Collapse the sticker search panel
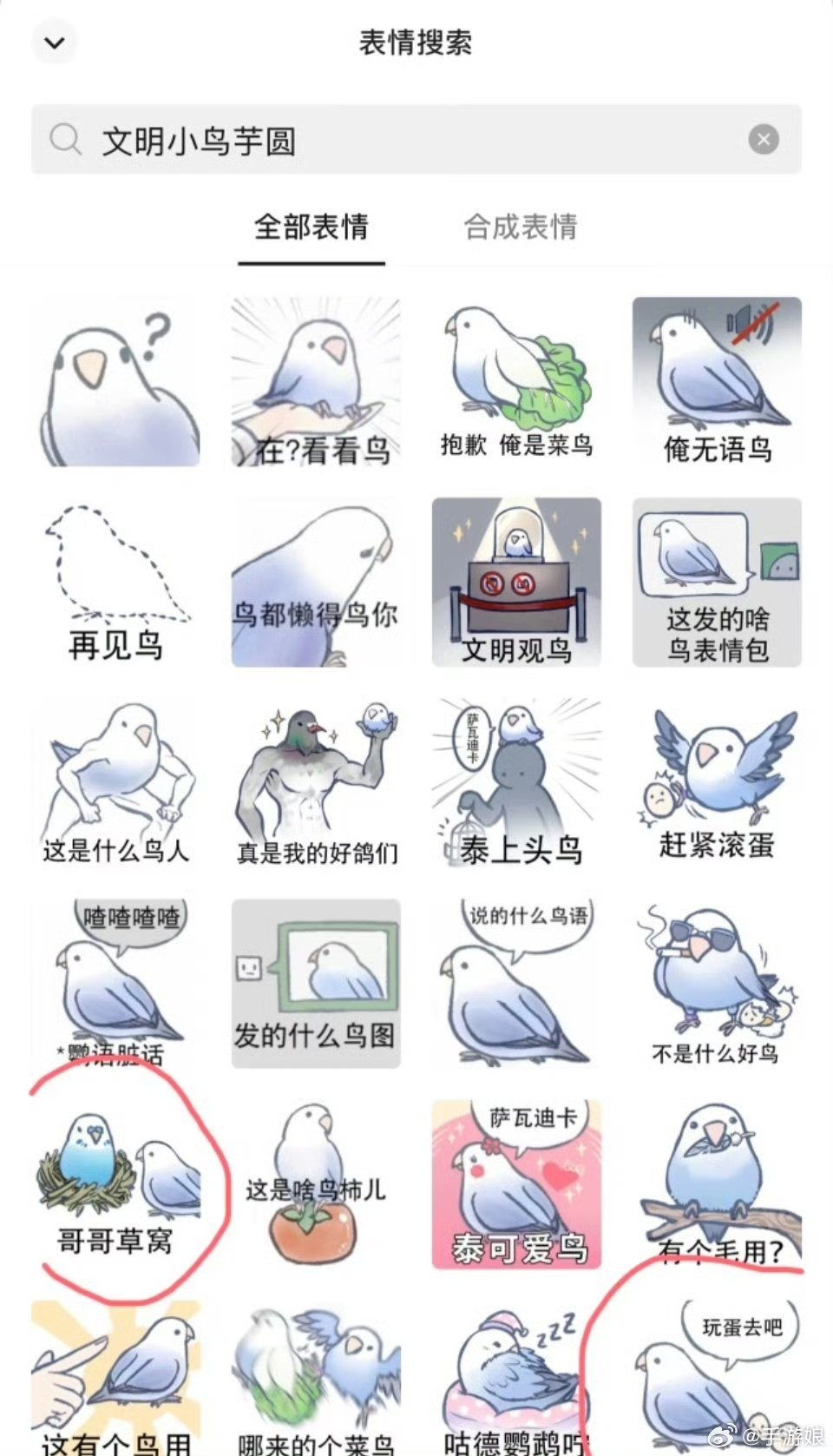 pyautogui.click(x=55, y=43)
